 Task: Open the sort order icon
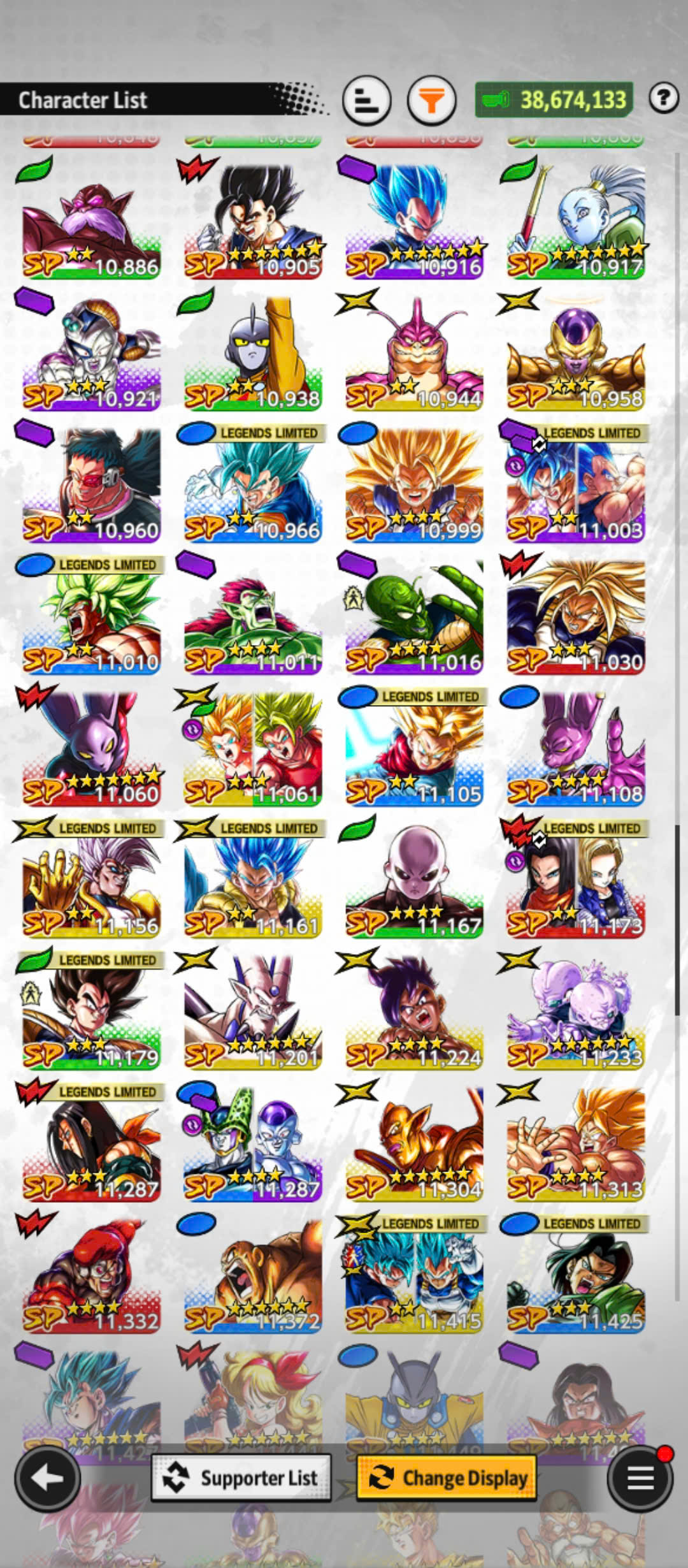coord(366,100)
